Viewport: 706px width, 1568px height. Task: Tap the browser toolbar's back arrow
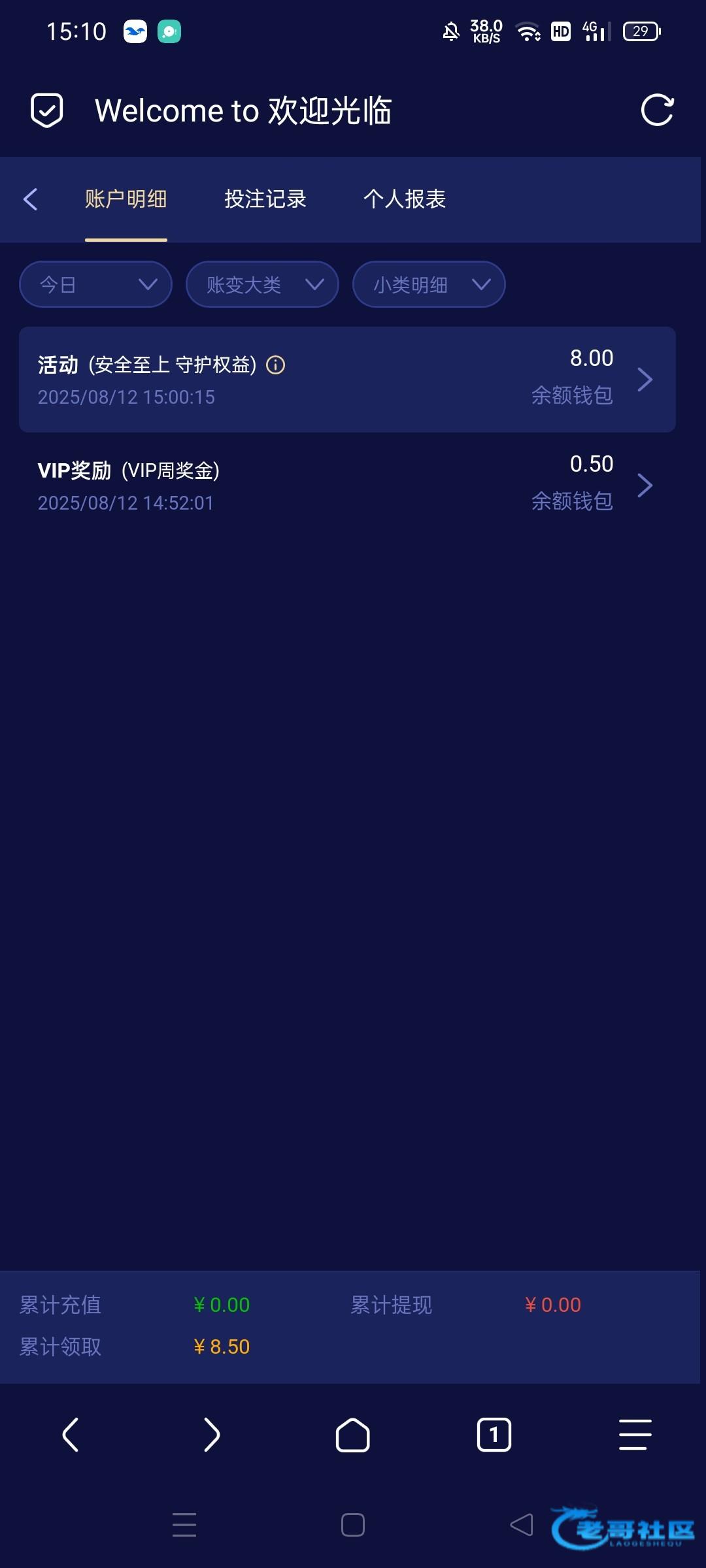[71, 1435]
